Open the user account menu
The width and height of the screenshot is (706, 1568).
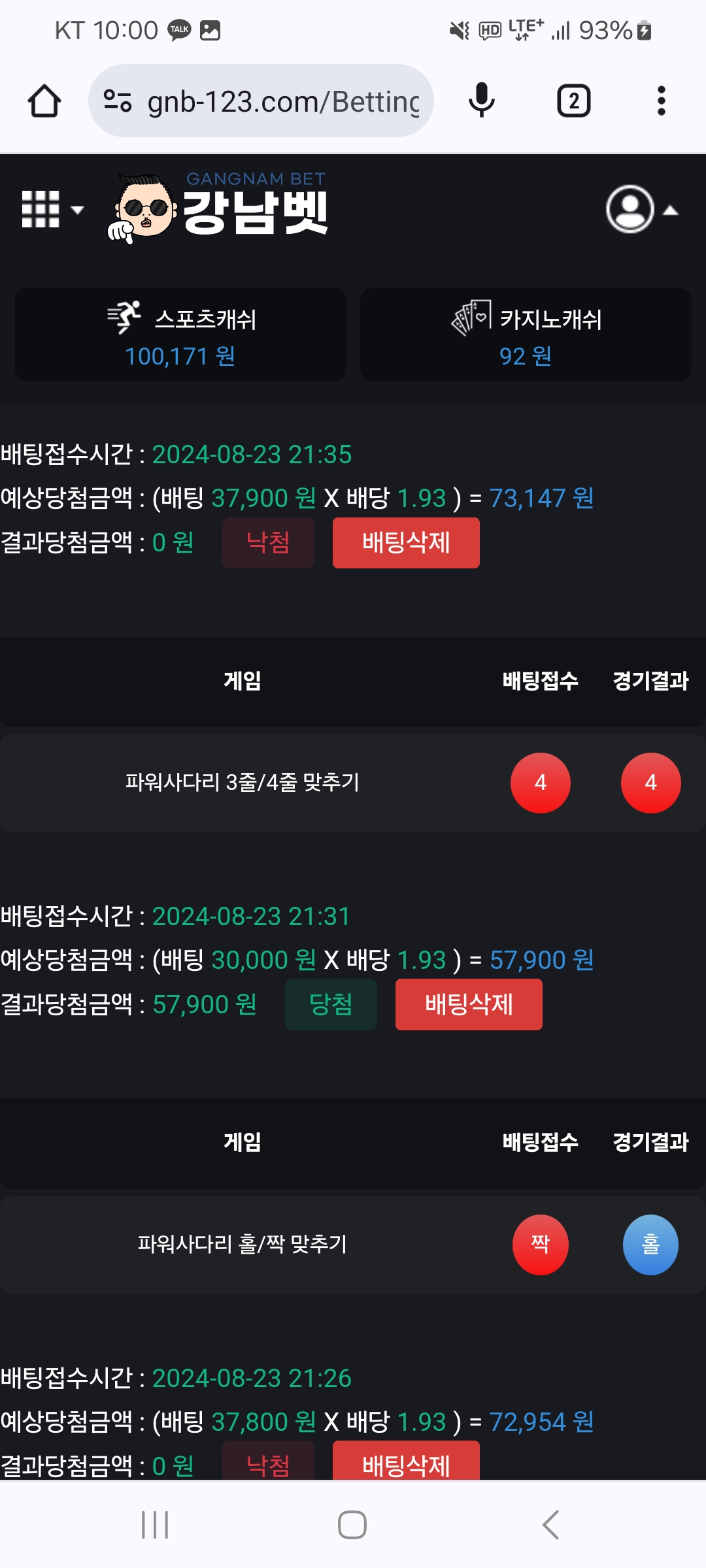(641, 210)
